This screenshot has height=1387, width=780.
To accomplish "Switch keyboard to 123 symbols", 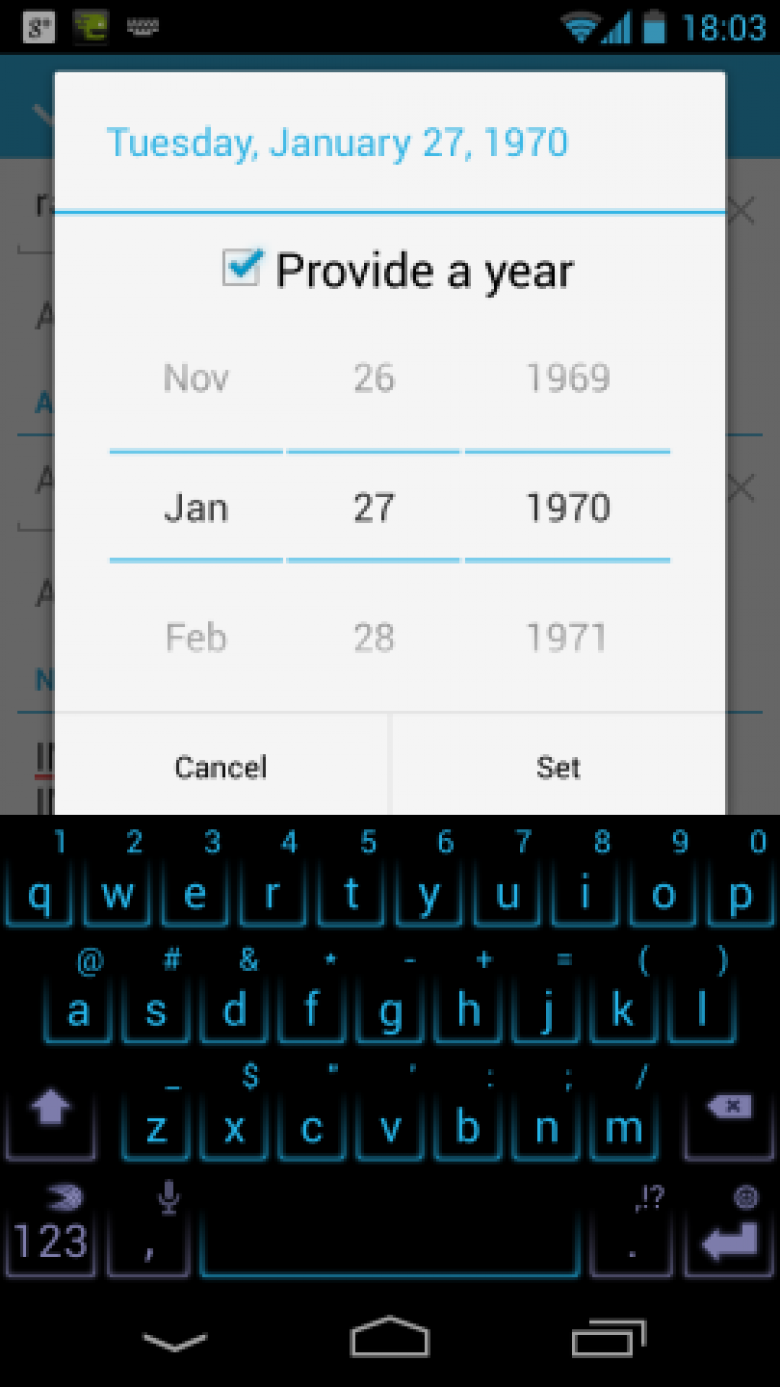I will (50, 1231).
